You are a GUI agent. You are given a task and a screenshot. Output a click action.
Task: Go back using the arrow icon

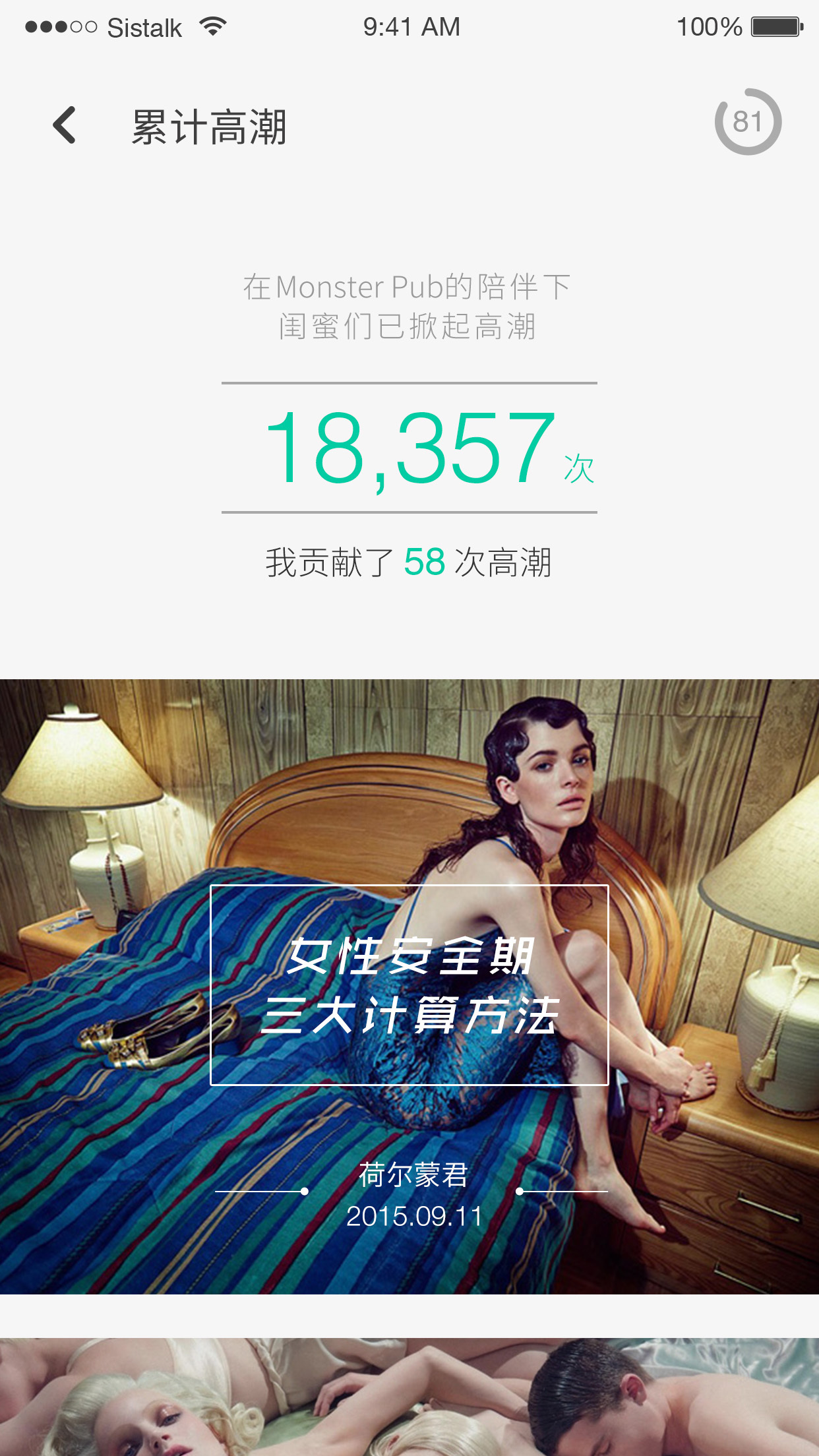point(65,125)
